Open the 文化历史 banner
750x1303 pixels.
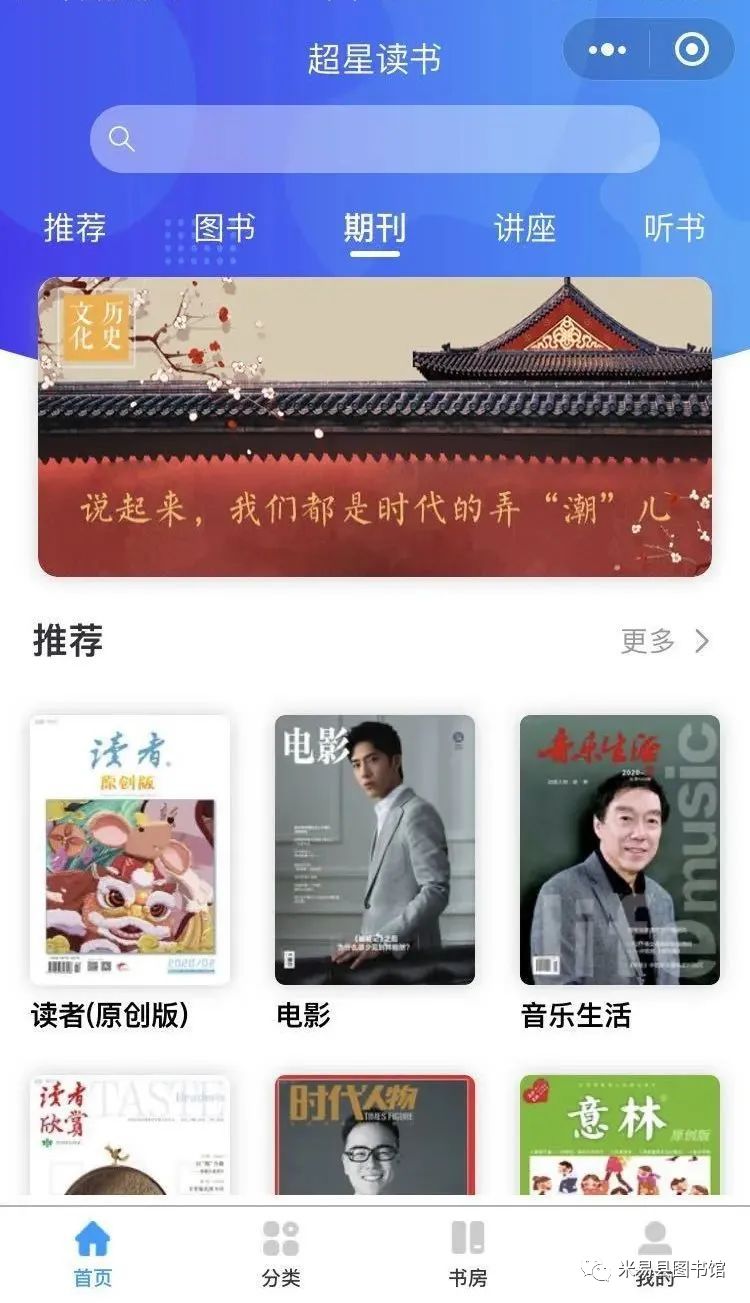(x=375, y=427)
